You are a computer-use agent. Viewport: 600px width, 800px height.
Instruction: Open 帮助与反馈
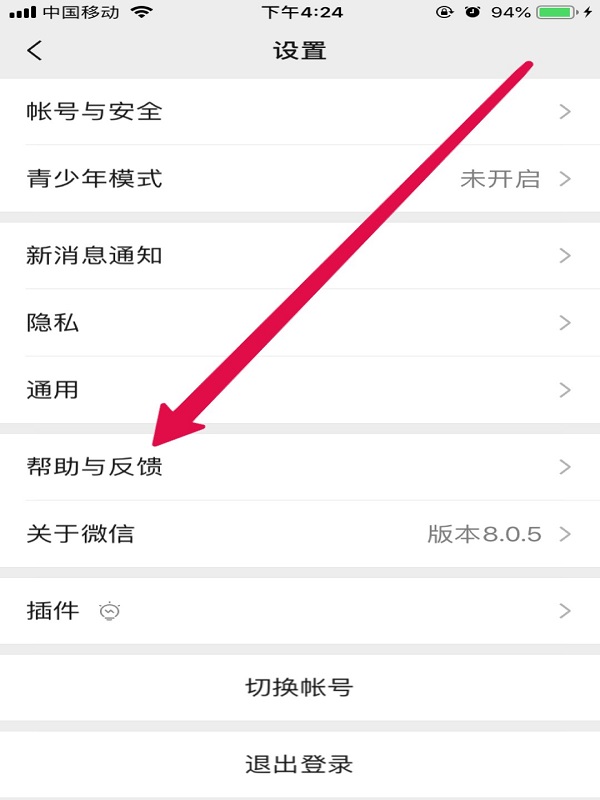pos(300,467)
